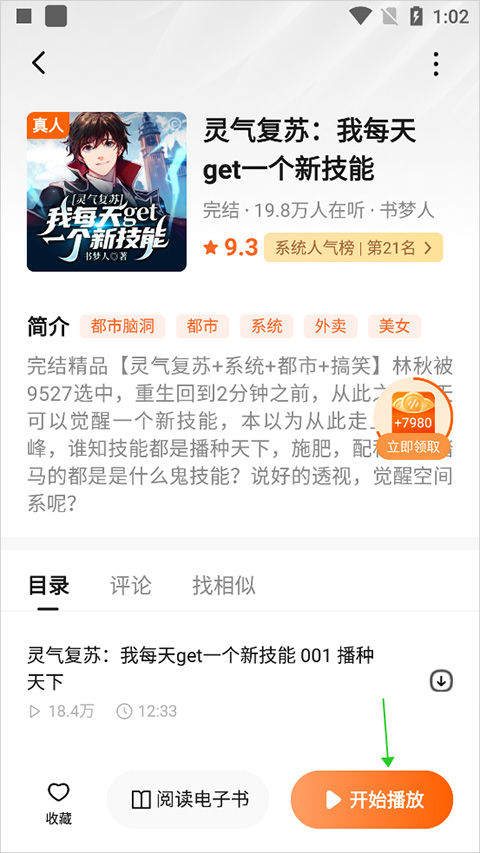Open 阅读电子书 to read the ebook

tap(188, 799)
